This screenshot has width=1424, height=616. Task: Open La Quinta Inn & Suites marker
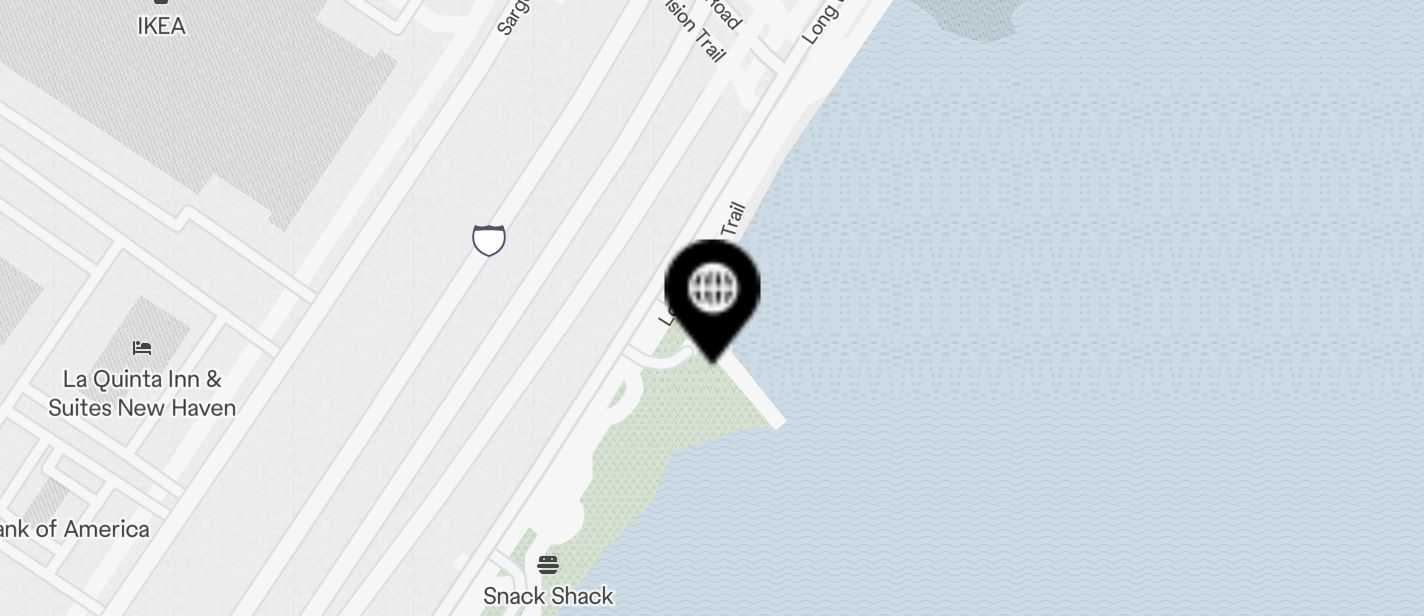click(x=142, y=349)
